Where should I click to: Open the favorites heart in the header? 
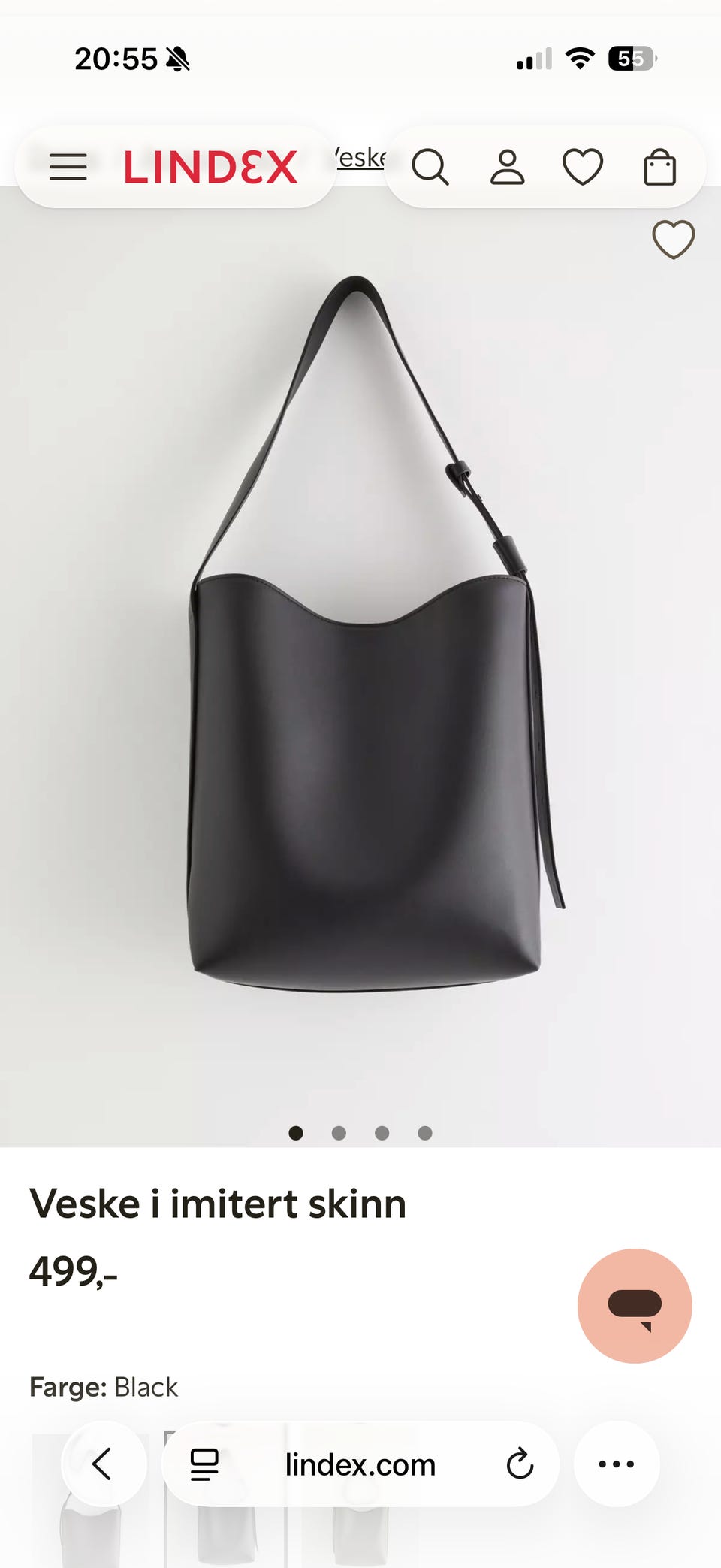pos(583,167)
